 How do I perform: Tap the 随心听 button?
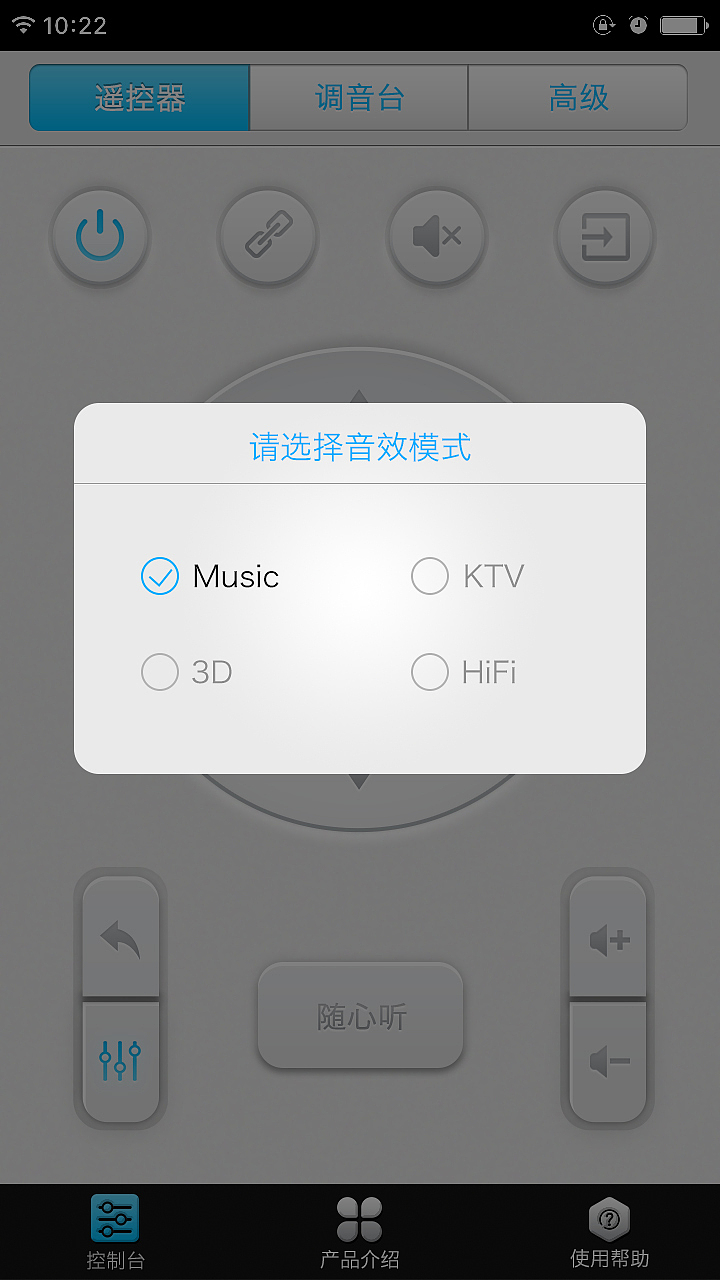[359, 1014]
